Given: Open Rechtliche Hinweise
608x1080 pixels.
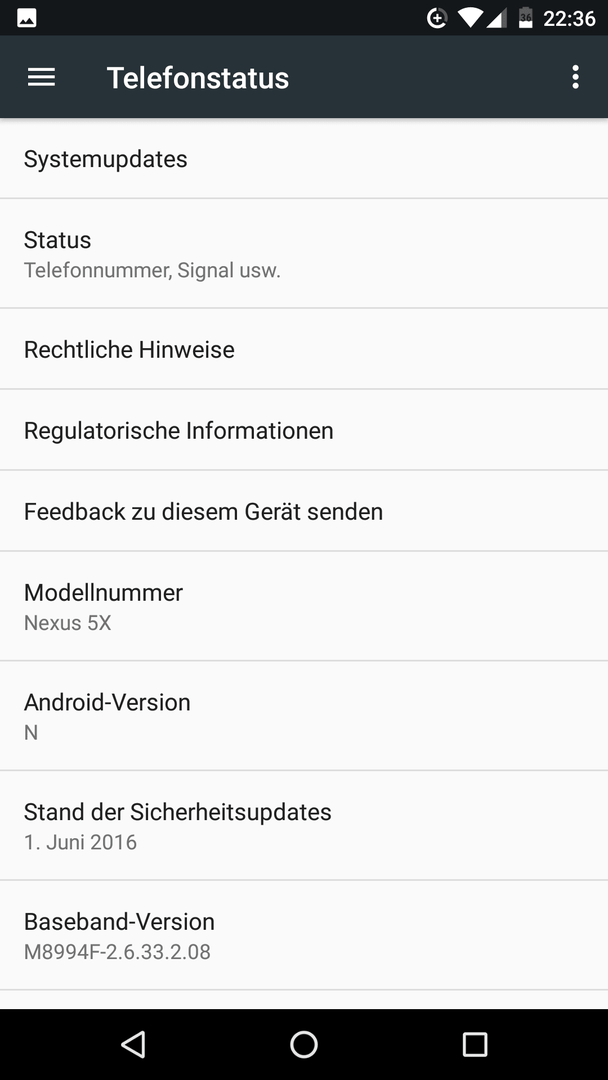Looking at the screenshot, I should tap(304, 349).
